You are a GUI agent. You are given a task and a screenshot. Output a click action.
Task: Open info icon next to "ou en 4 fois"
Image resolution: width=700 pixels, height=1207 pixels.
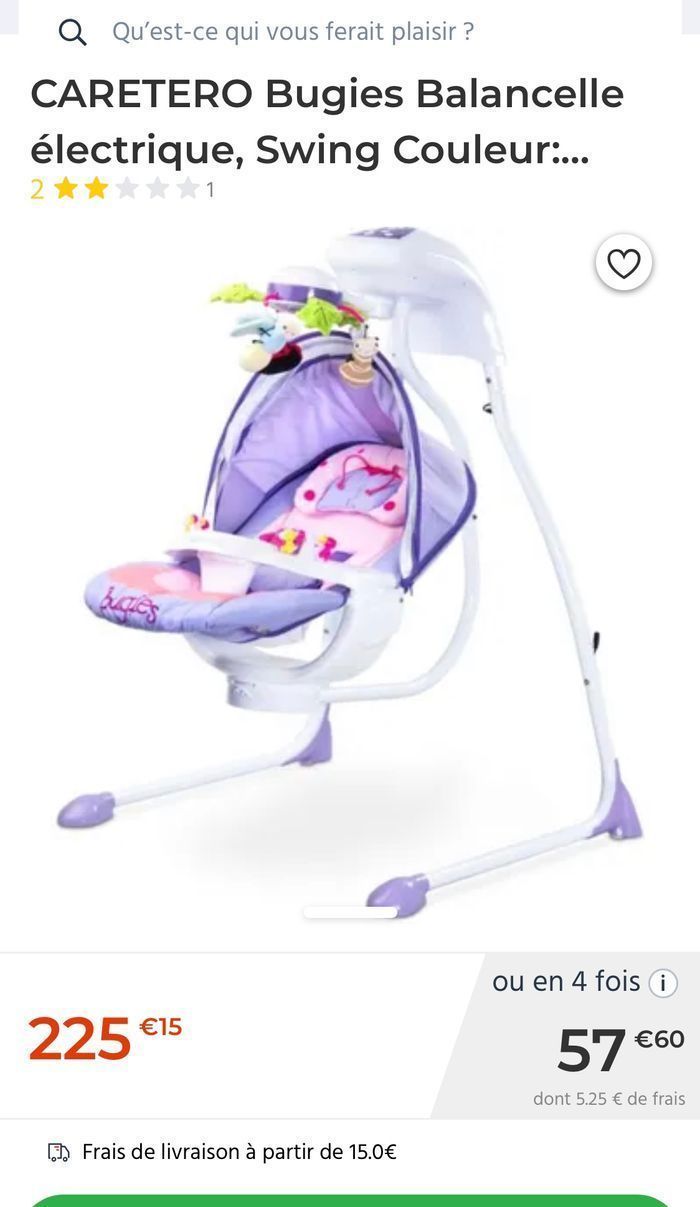click(x=663, y=983)
